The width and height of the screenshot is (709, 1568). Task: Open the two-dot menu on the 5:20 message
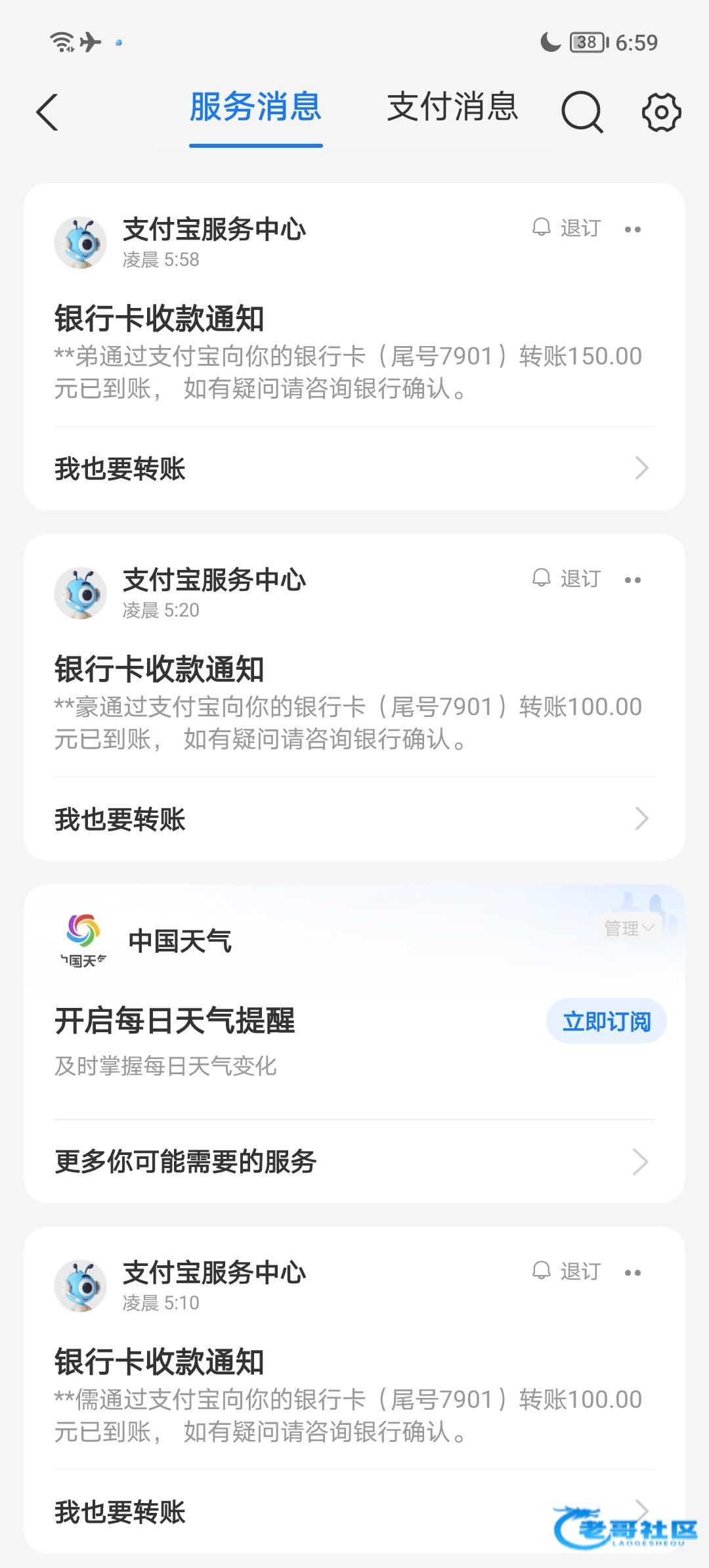pos(633,580)
